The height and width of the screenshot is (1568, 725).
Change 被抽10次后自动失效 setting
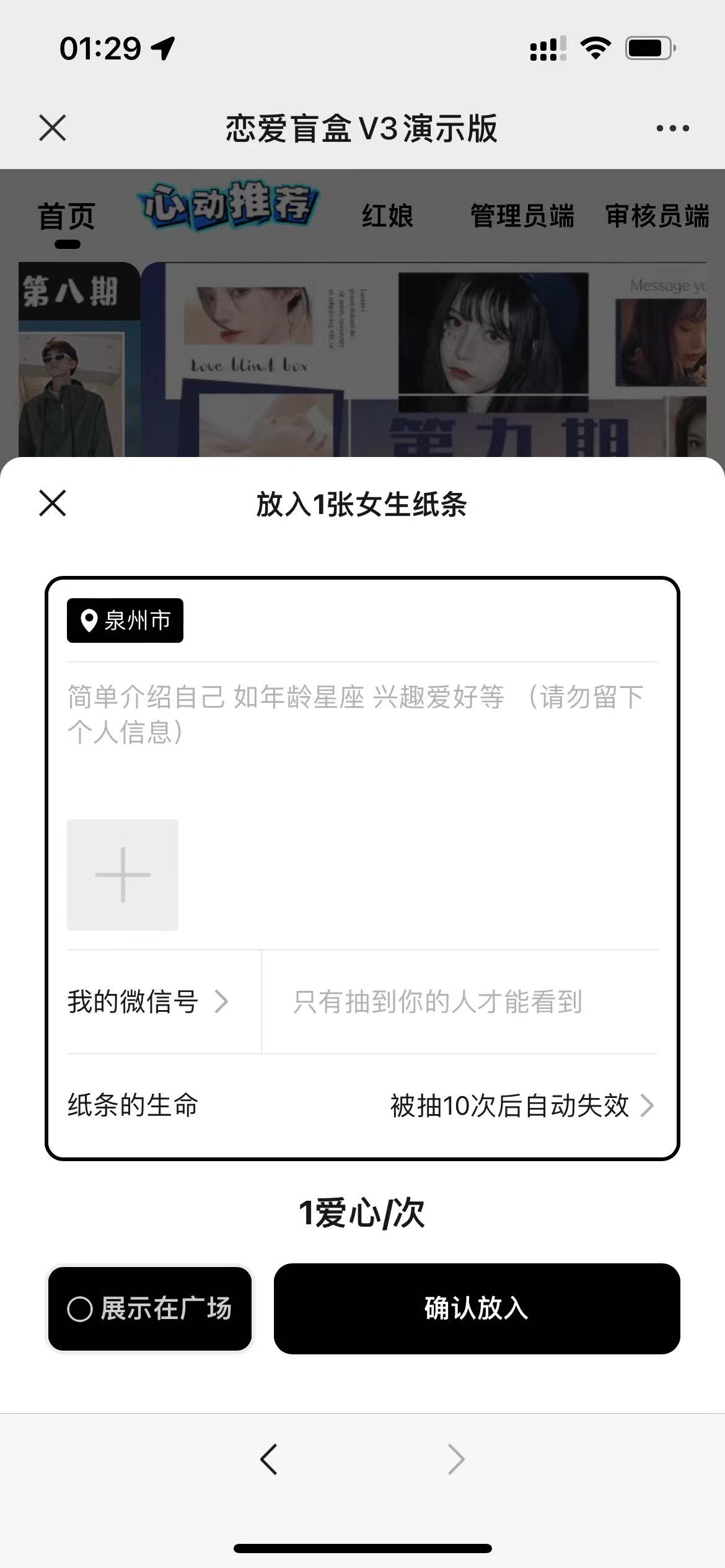[x=508, y=1106]
